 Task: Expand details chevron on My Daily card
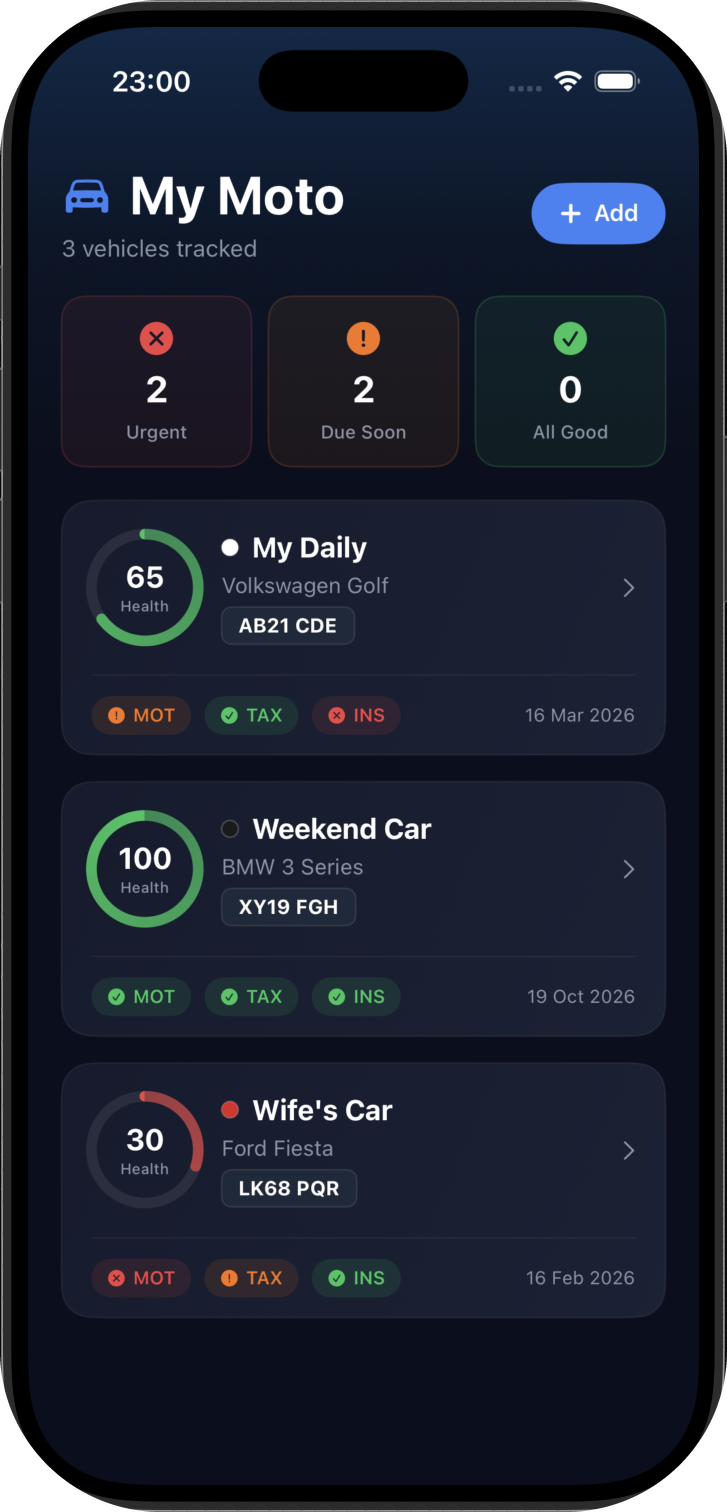[629, 588]
